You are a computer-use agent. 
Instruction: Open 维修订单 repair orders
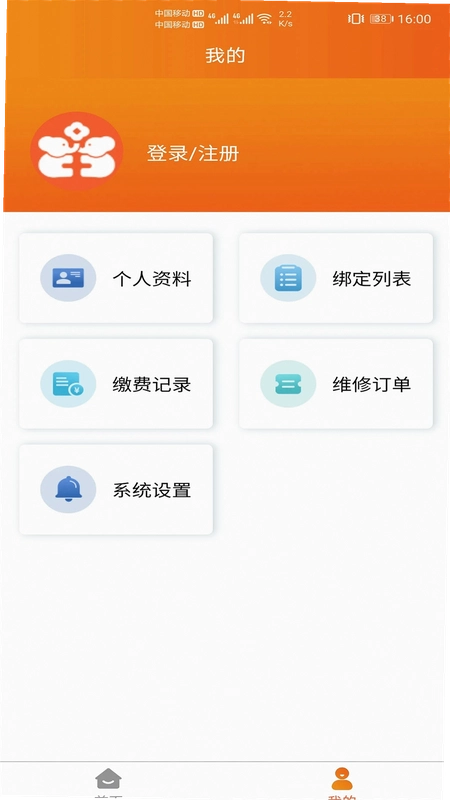coord(336,384)
